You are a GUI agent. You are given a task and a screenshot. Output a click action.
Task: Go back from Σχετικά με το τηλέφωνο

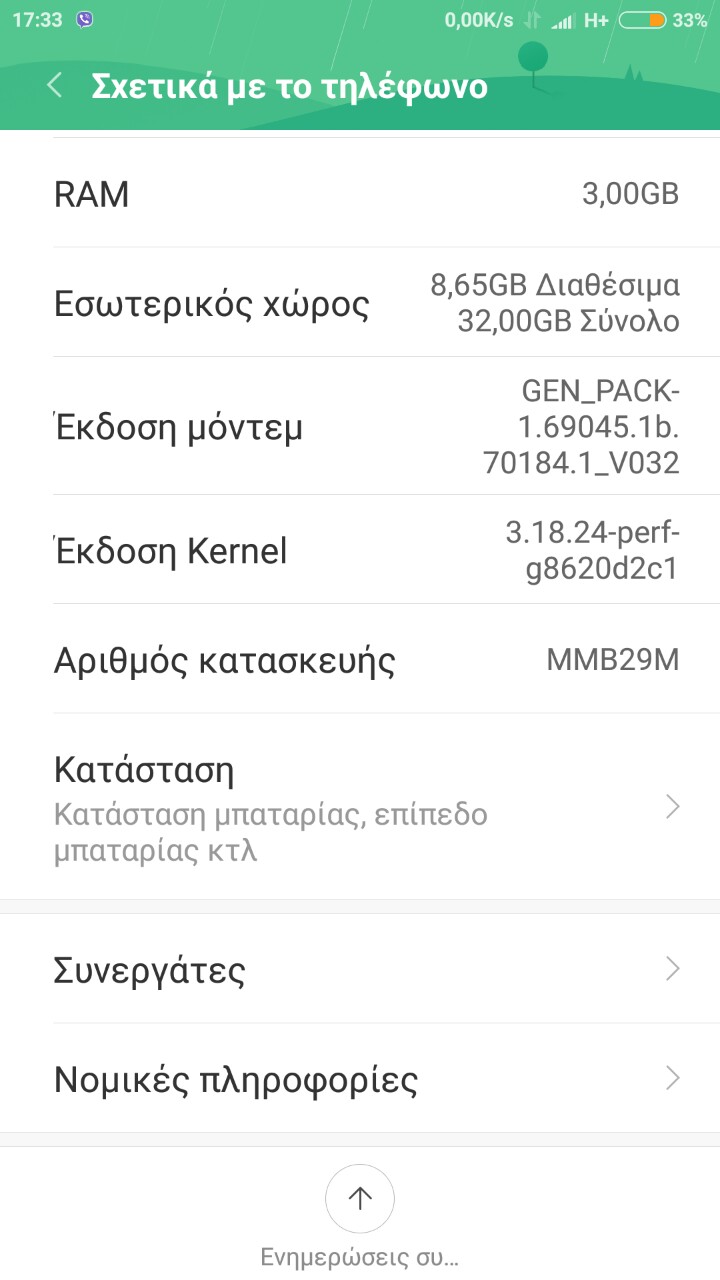click(x=55, y=86)
